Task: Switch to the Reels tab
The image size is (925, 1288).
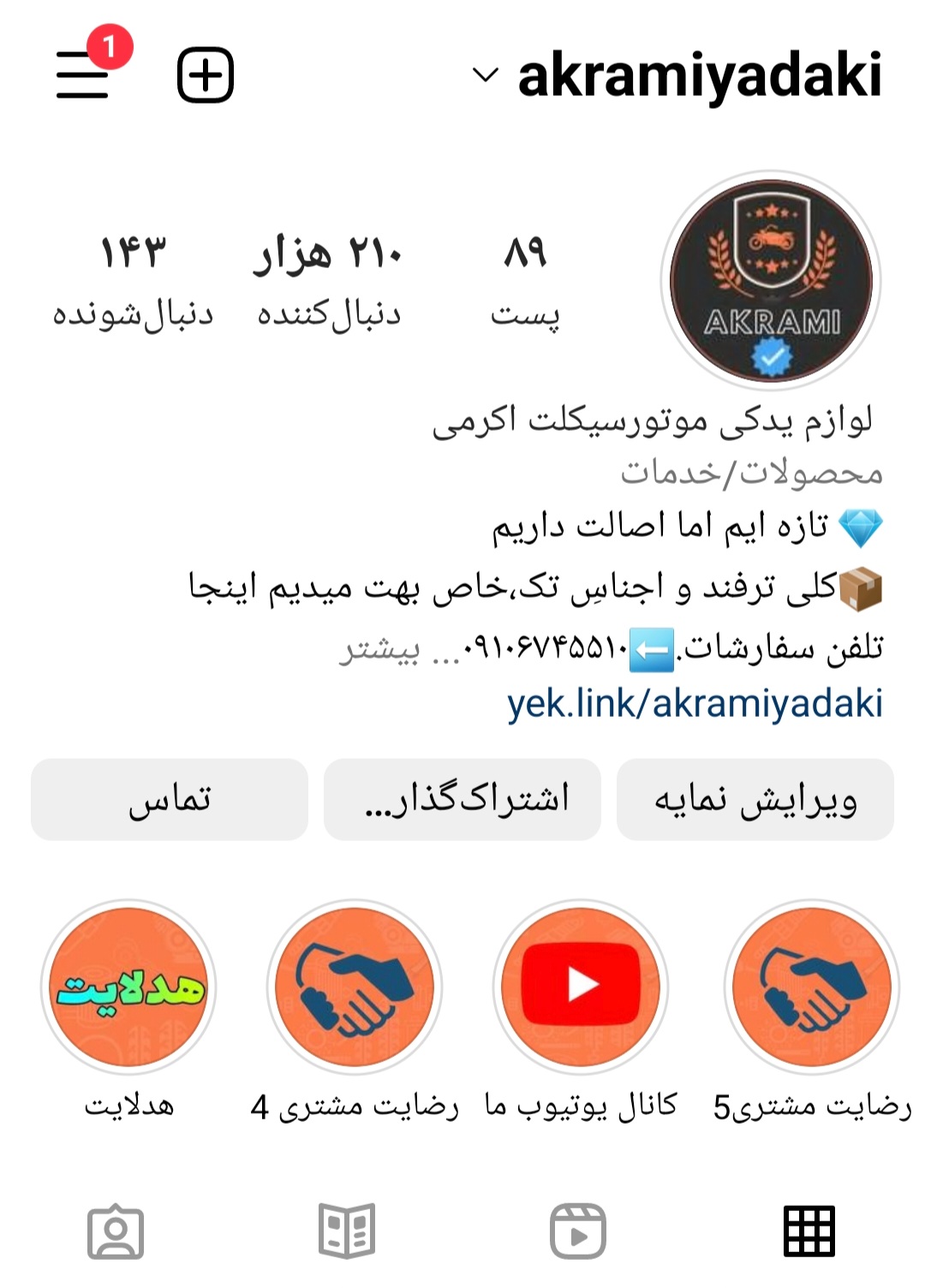Action: click(x=578, y=1231)
